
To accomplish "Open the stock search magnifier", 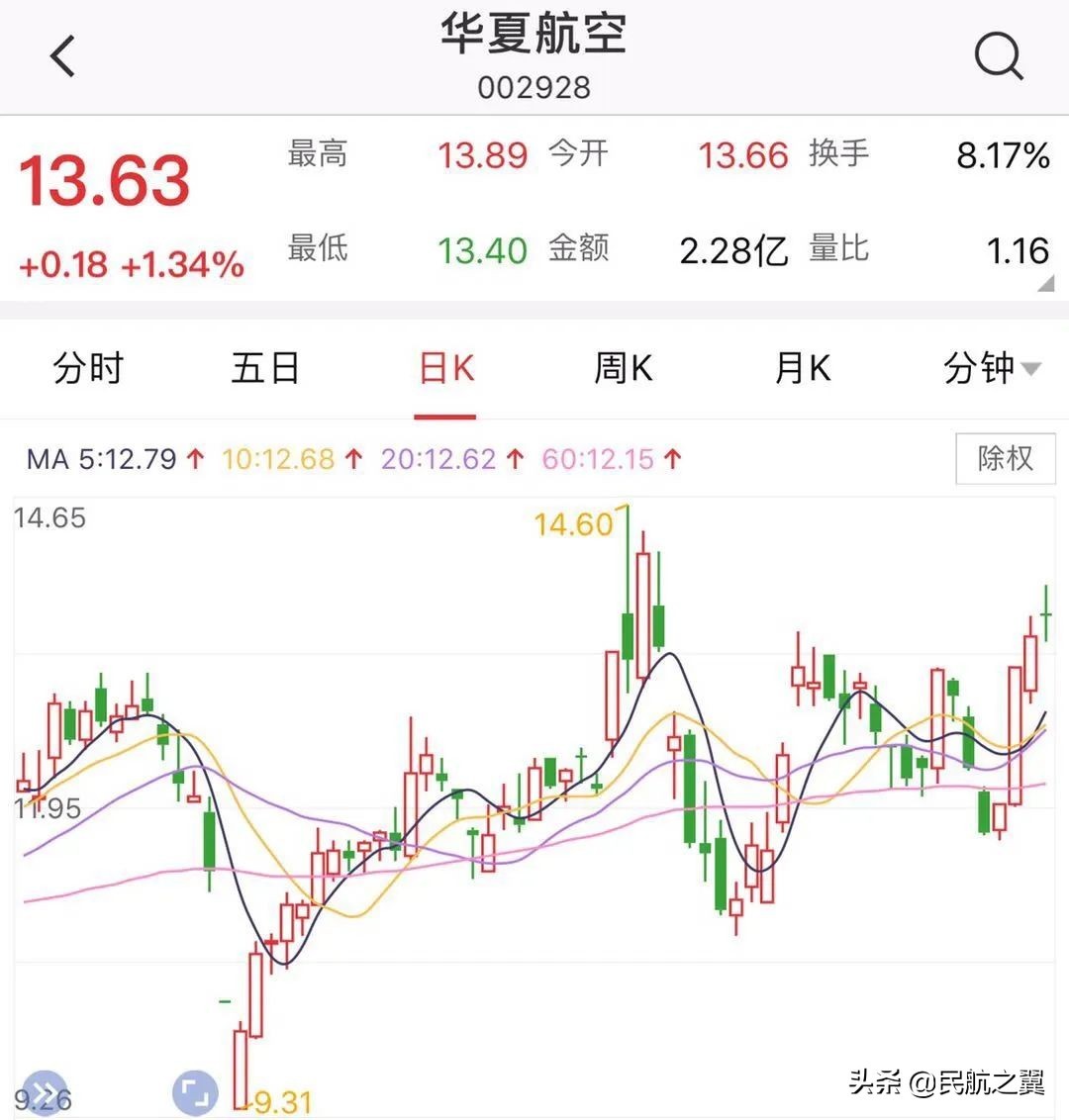I will pos(998,56).
